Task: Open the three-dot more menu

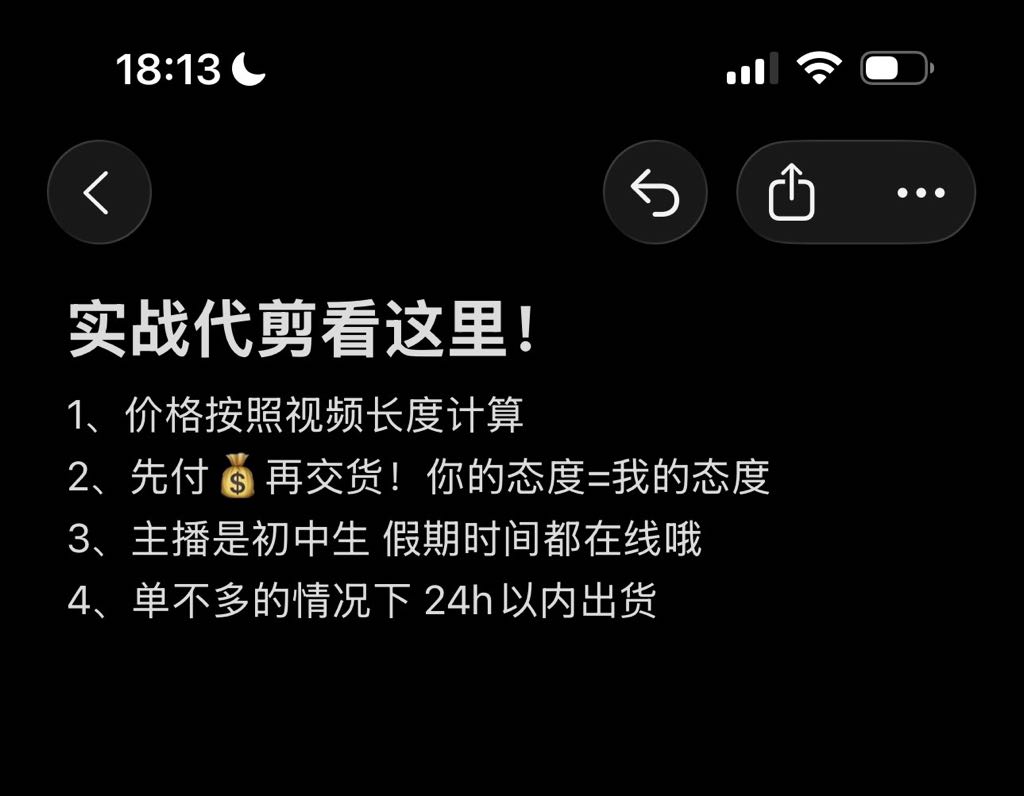Action: tap(920, 192)
